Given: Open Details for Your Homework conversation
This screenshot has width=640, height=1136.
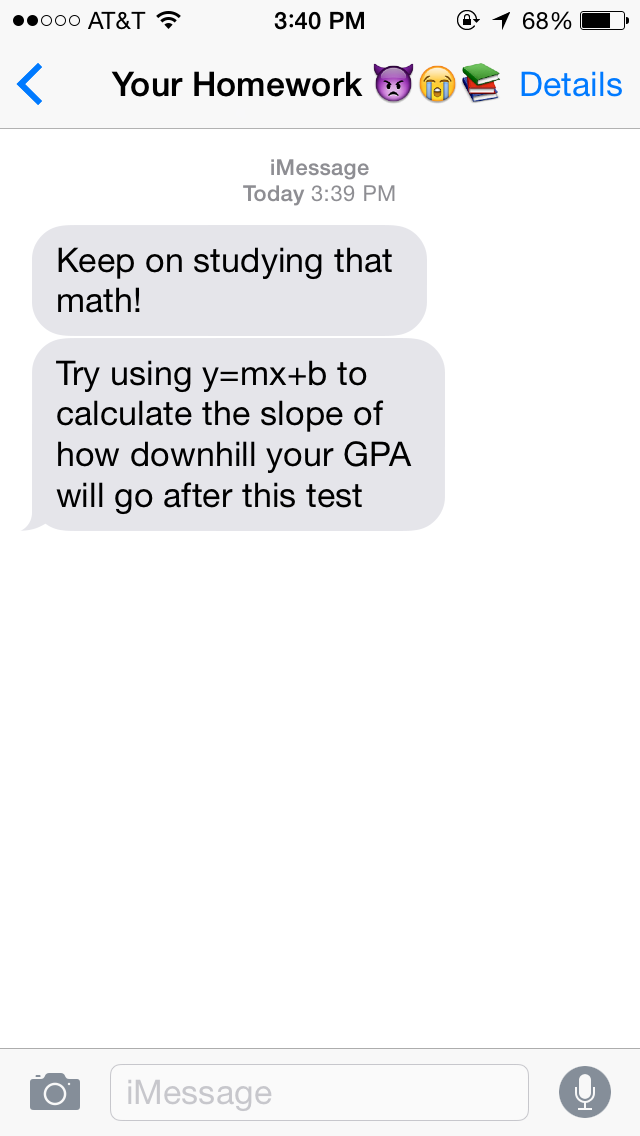Looking at the screenshot, I should [x=570, y=85].
